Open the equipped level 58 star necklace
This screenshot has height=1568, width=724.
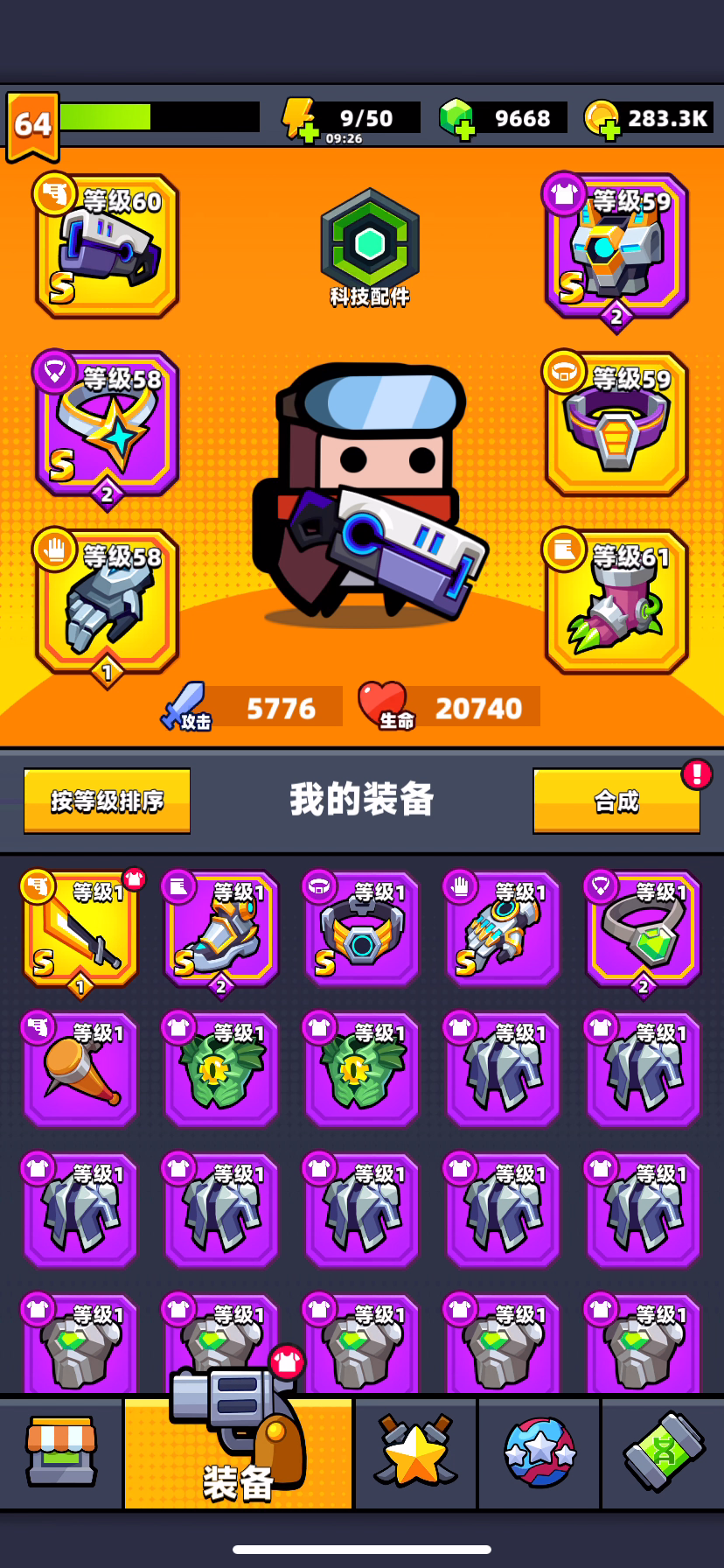pyautogui.click(x=107, y=425)
